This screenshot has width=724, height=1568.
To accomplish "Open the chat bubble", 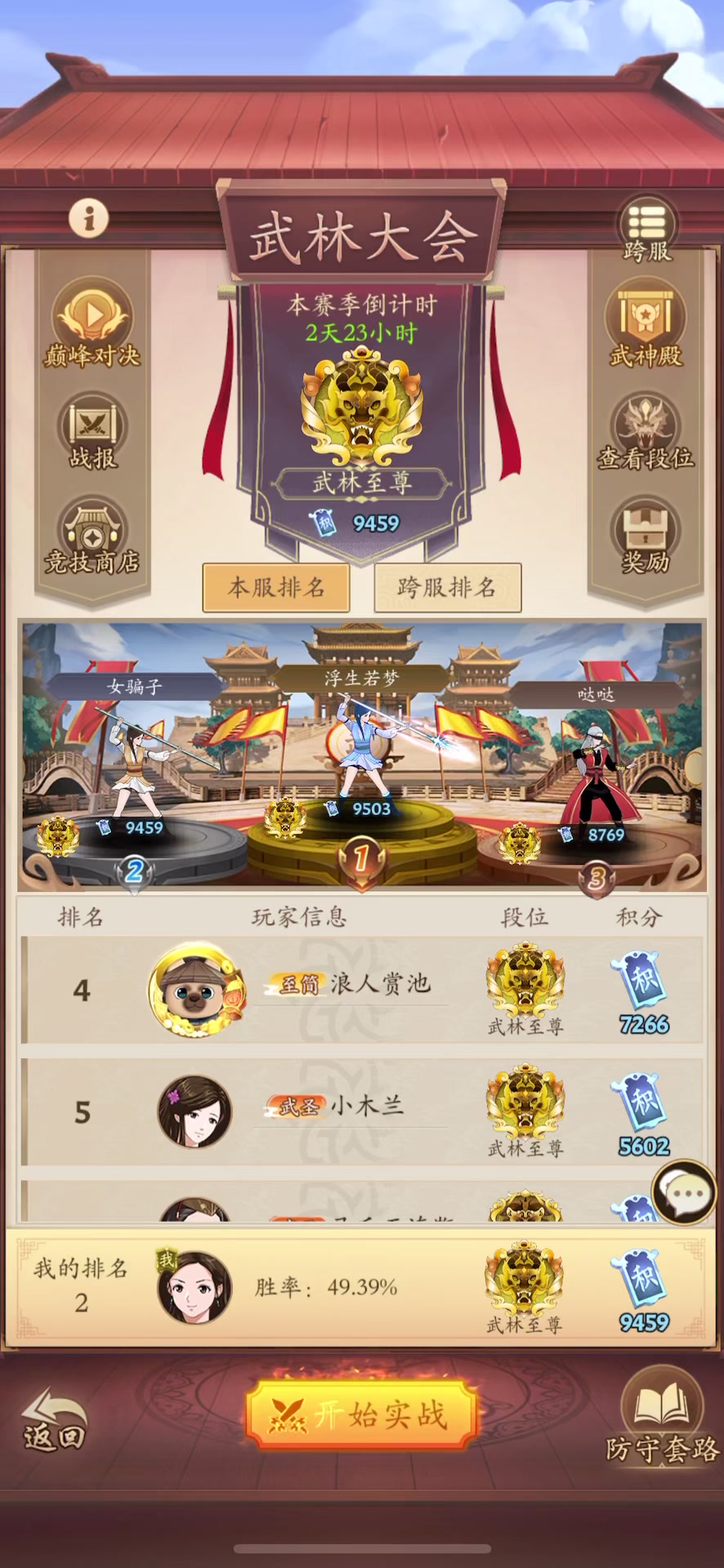I will (685, 1192).
